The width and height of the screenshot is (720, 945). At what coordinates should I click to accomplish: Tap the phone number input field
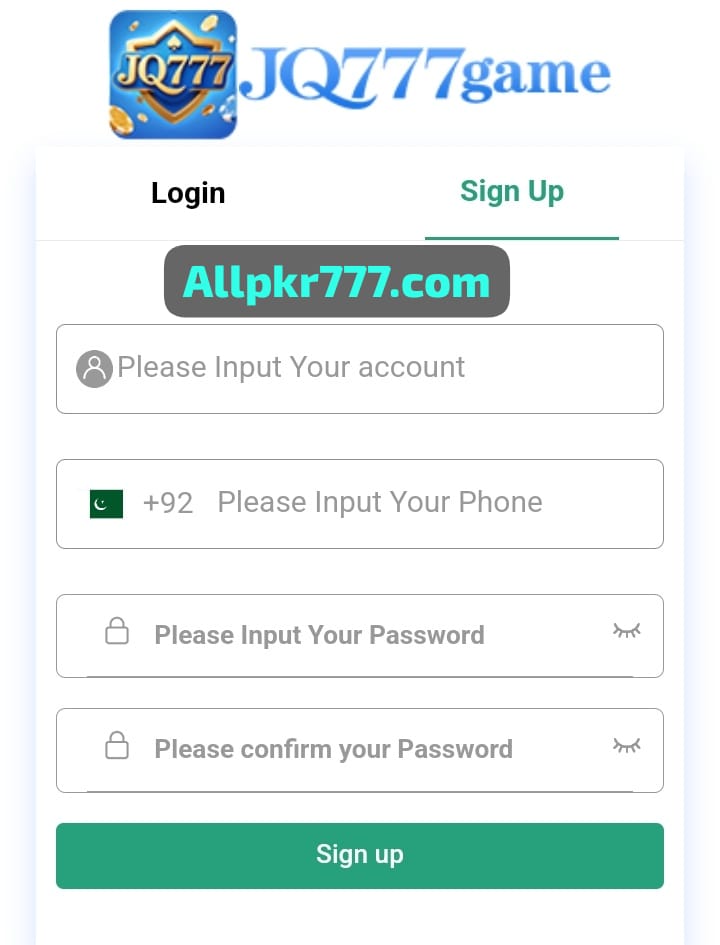[420, 503]
